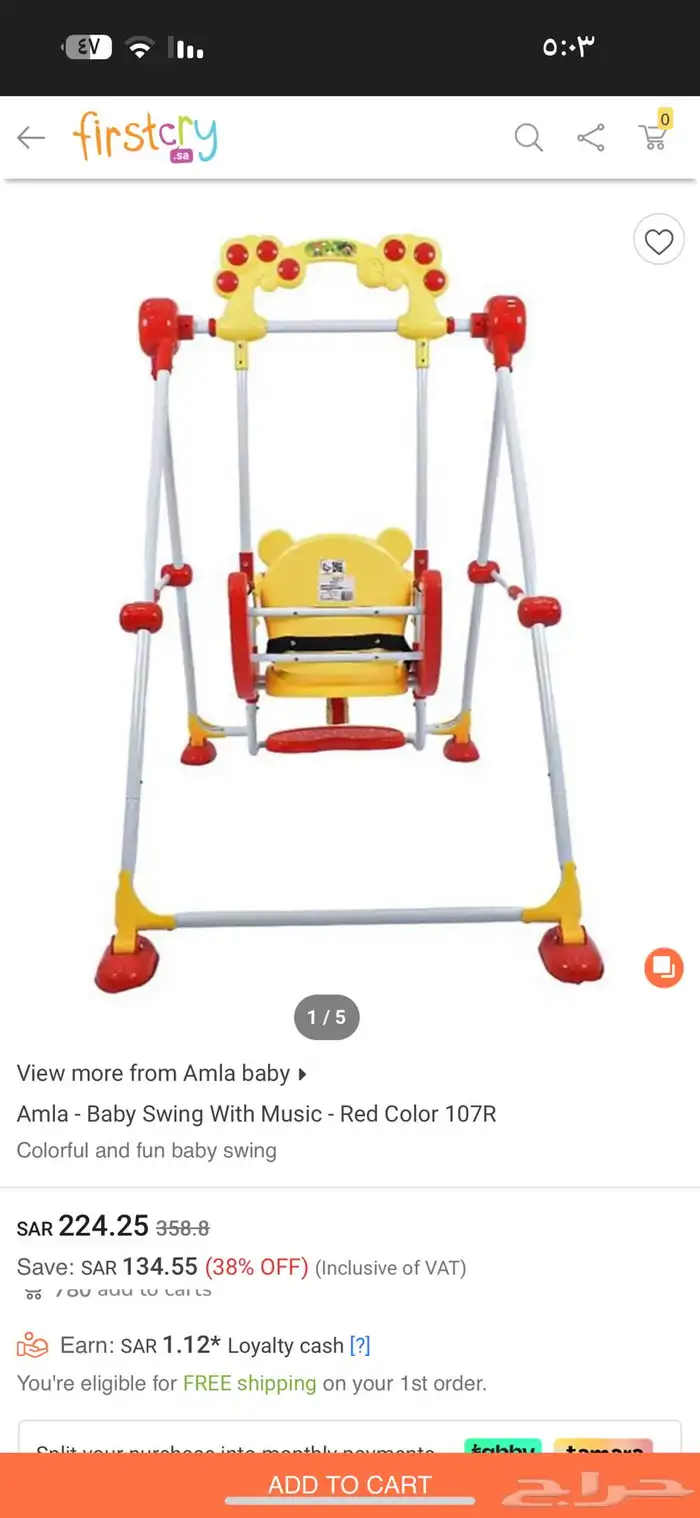This screenshot has width=700, height=1518.
Task: View more from Amla baby
Action: 160,1073
